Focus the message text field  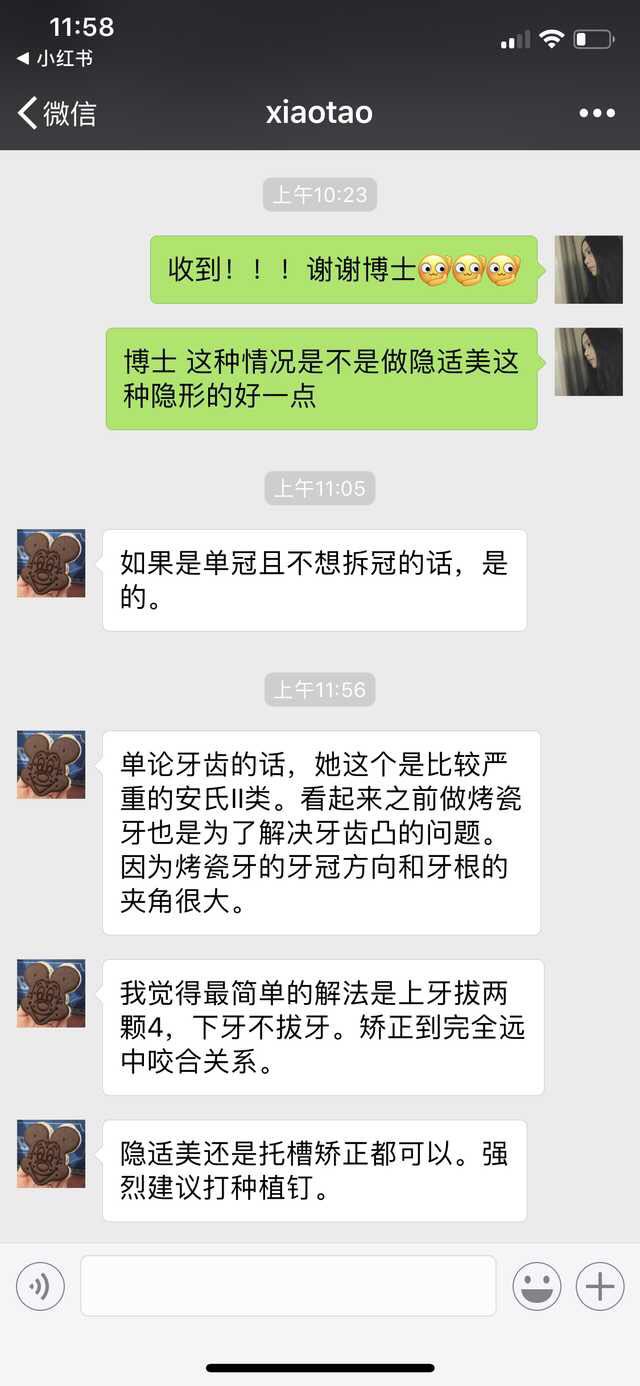tap(288, 1286)
